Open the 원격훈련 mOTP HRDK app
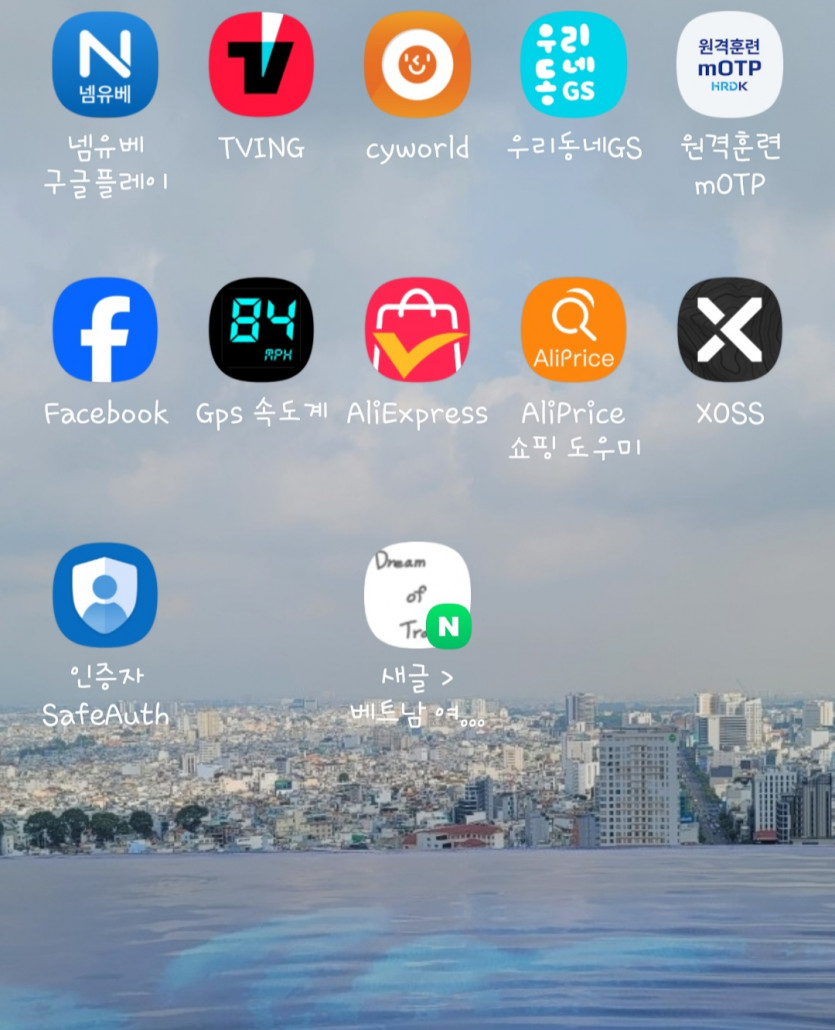 point(729,65)
